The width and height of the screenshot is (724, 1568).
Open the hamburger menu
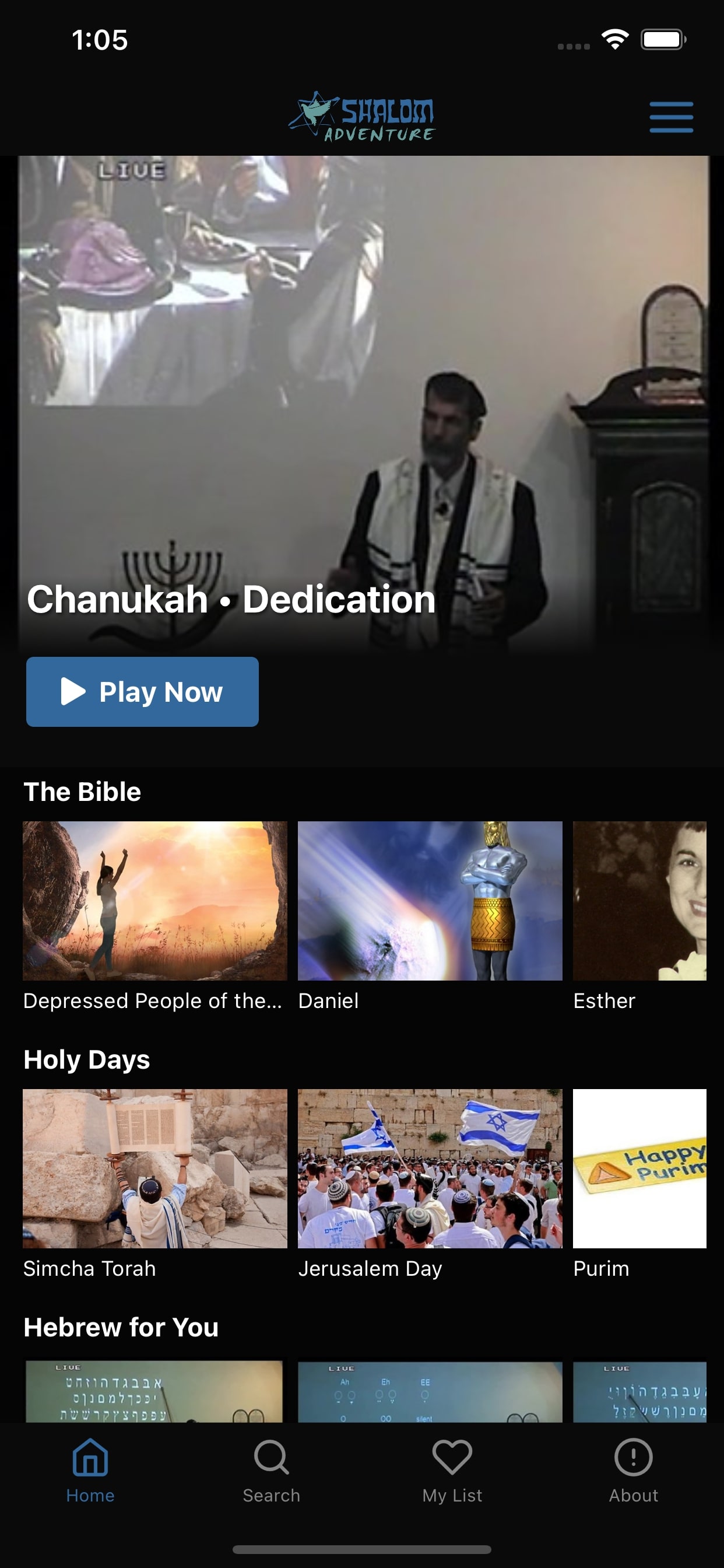[670, 117]
